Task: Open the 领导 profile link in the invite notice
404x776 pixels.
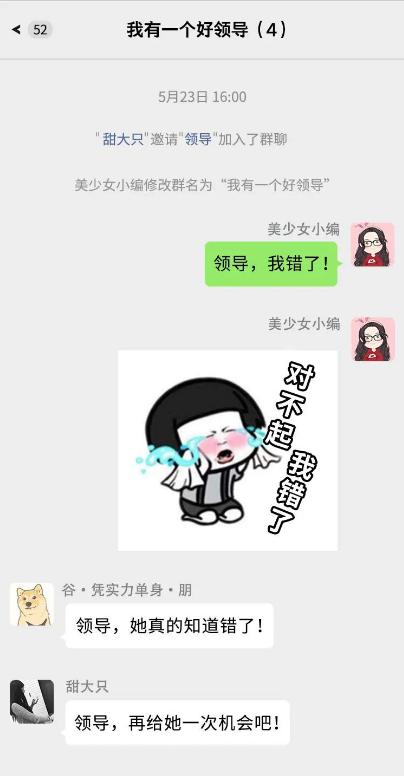Action: point(198,140)
